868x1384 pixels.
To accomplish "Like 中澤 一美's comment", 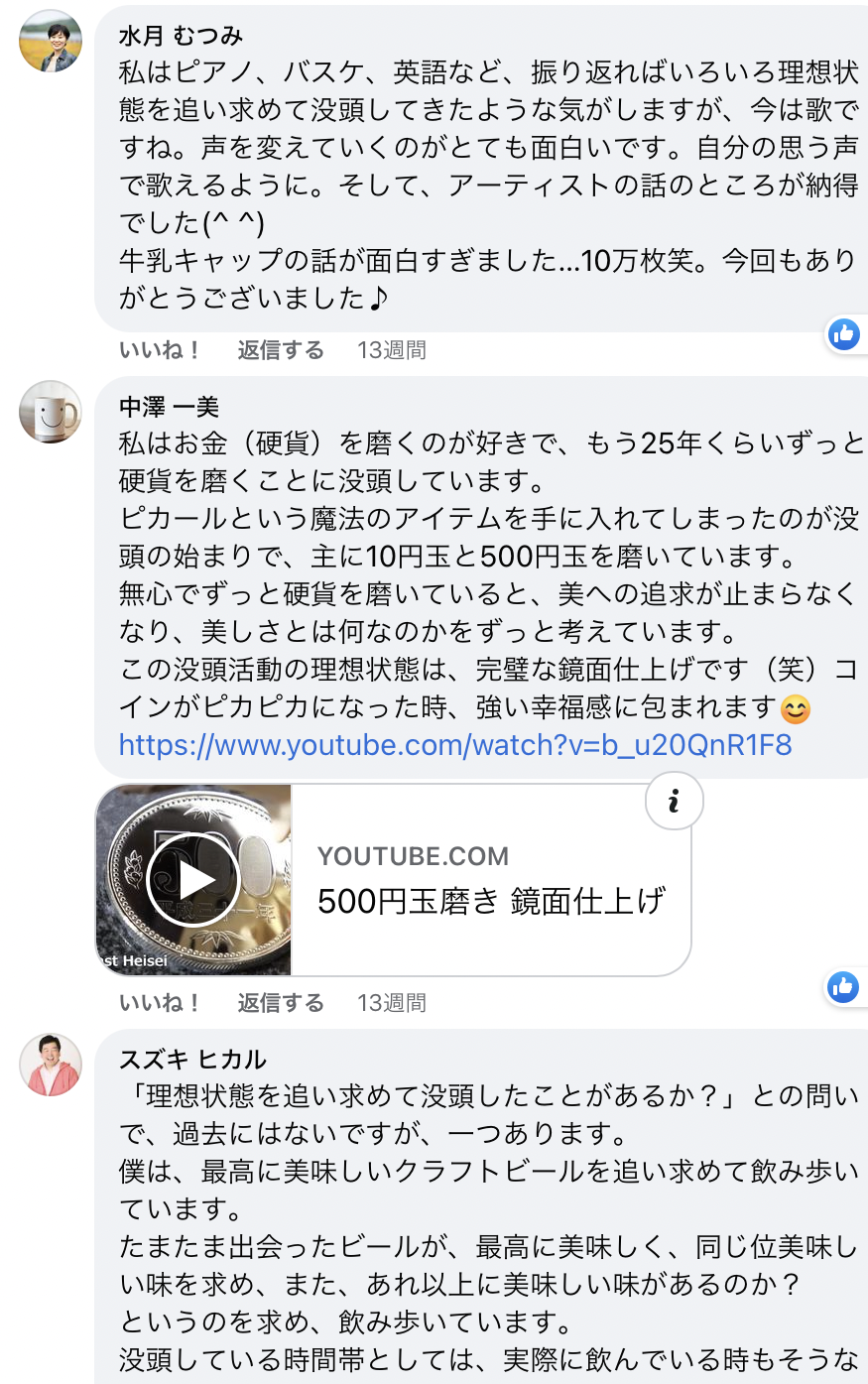I will 160,1003.
